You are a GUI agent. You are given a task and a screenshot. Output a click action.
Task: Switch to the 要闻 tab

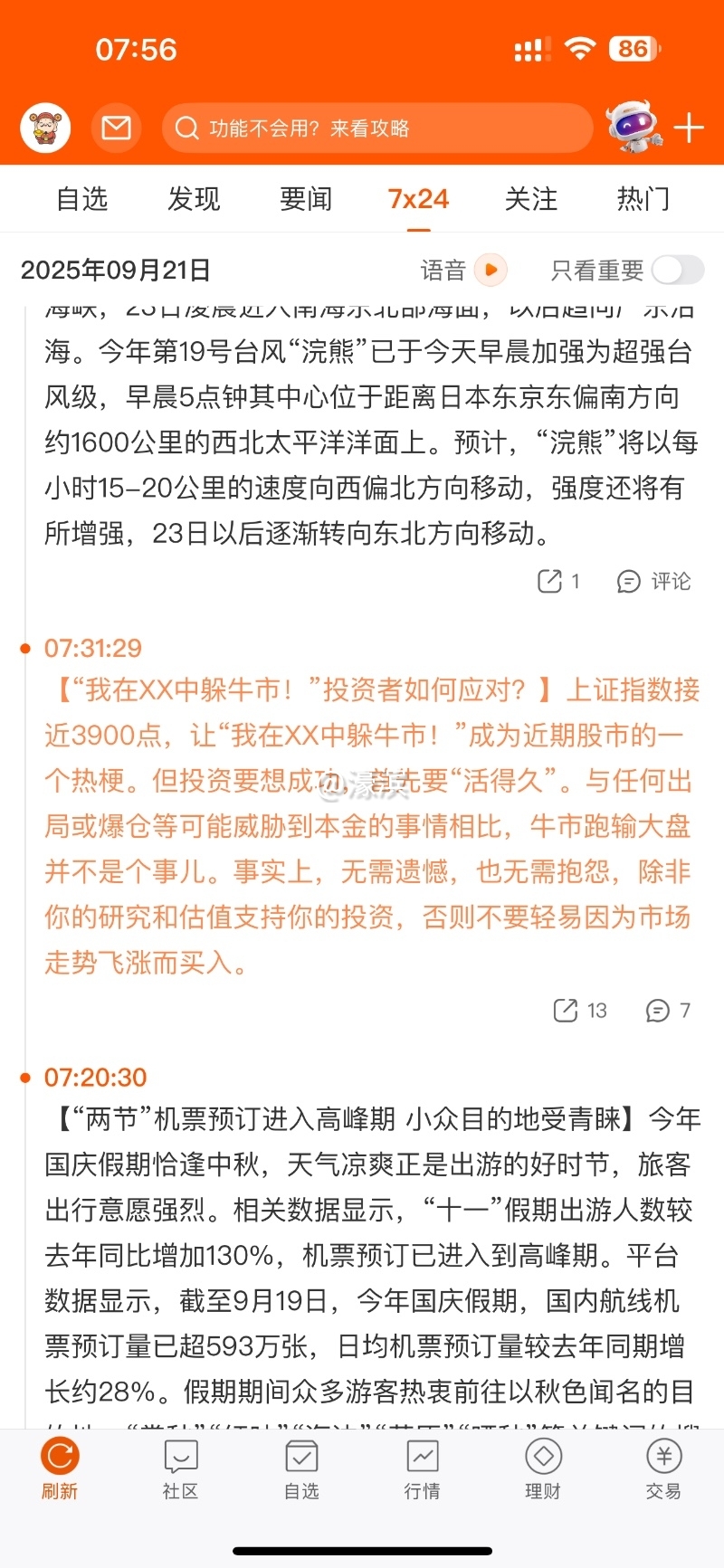pos(306,199)
